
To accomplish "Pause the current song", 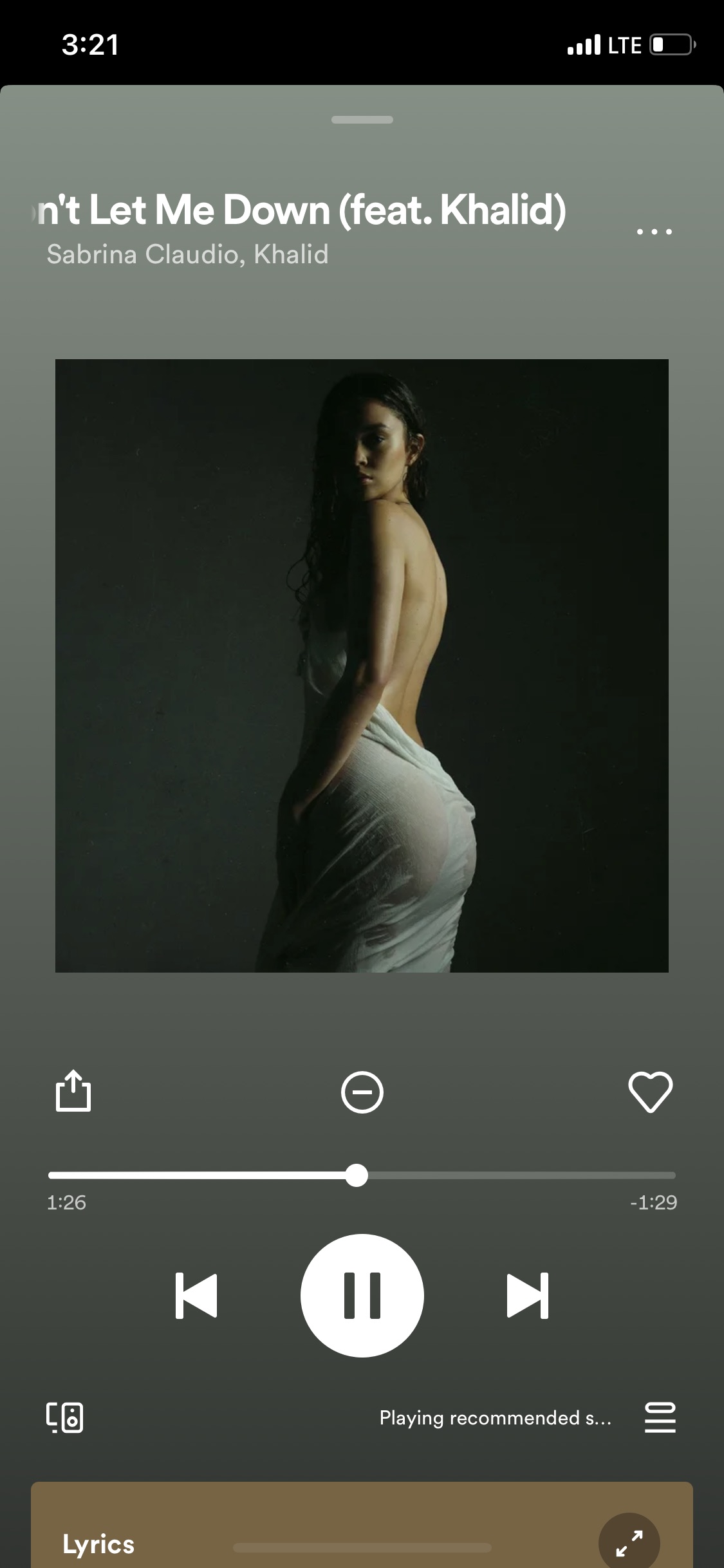I will point(362,1296).
